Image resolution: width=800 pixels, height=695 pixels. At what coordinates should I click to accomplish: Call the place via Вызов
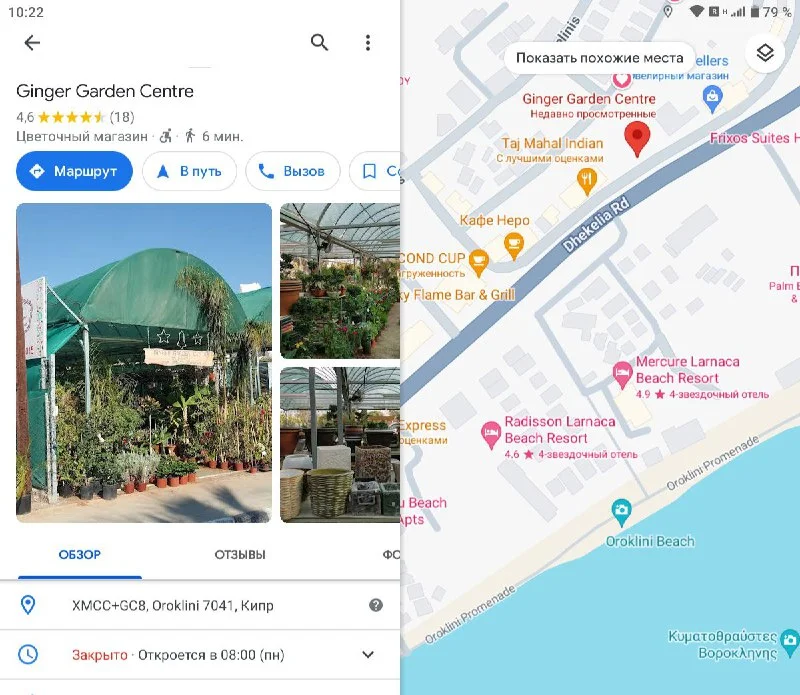coord(292,171)
